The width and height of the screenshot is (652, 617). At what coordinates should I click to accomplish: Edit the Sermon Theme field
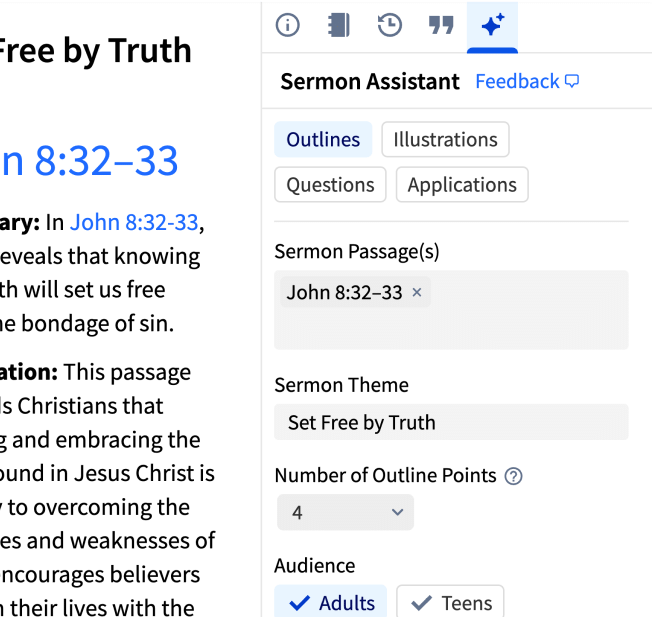tap(451, 422)
